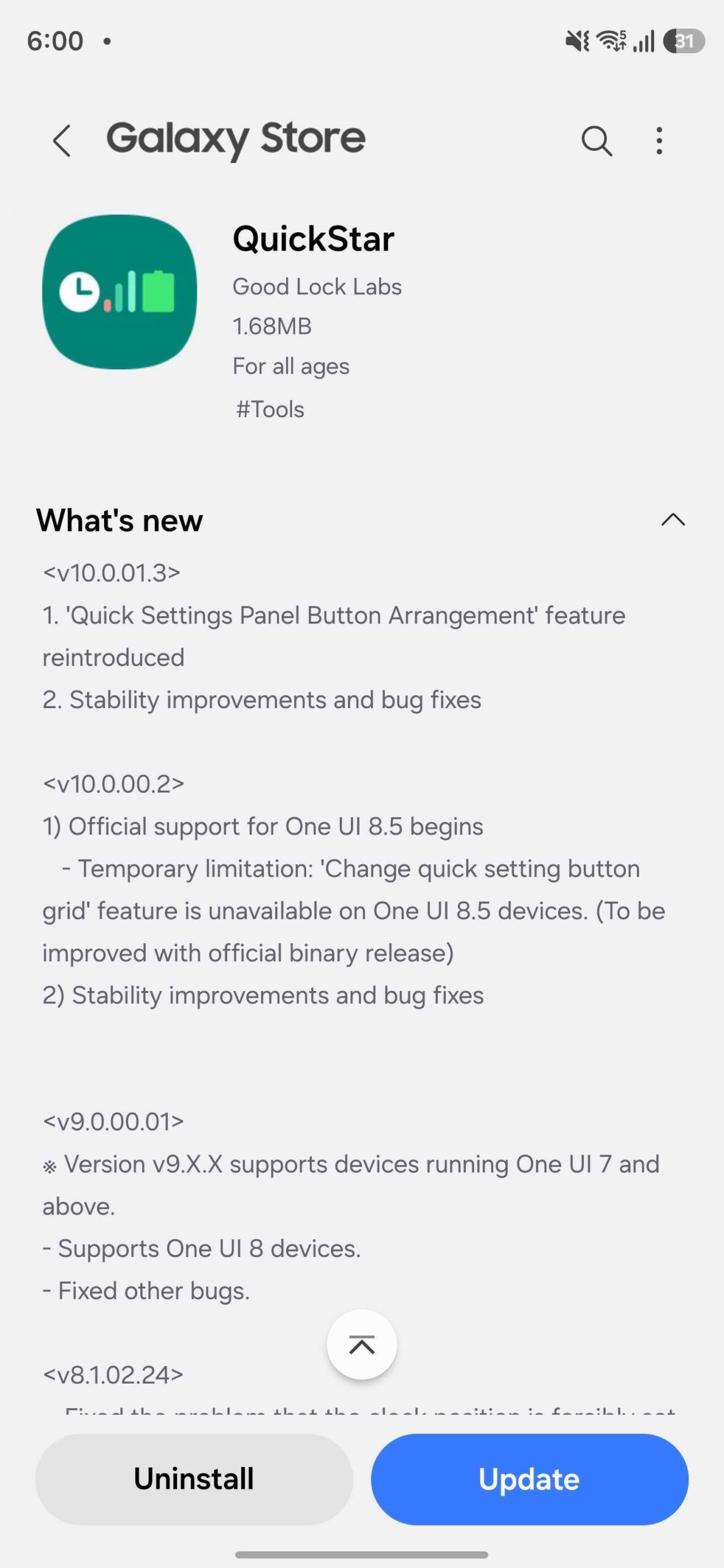Screen dimensions: 724x1568
Task: Open the three-dot overflow menu
Action: (x=660, y=141)
